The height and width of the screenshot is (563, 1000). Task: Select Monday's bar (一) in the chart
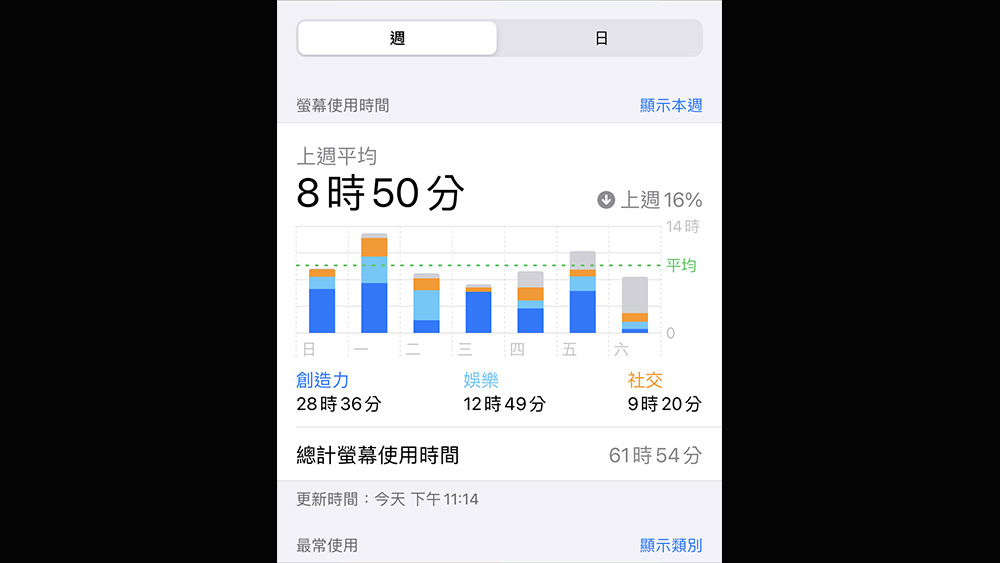click(x=374, y=285)
